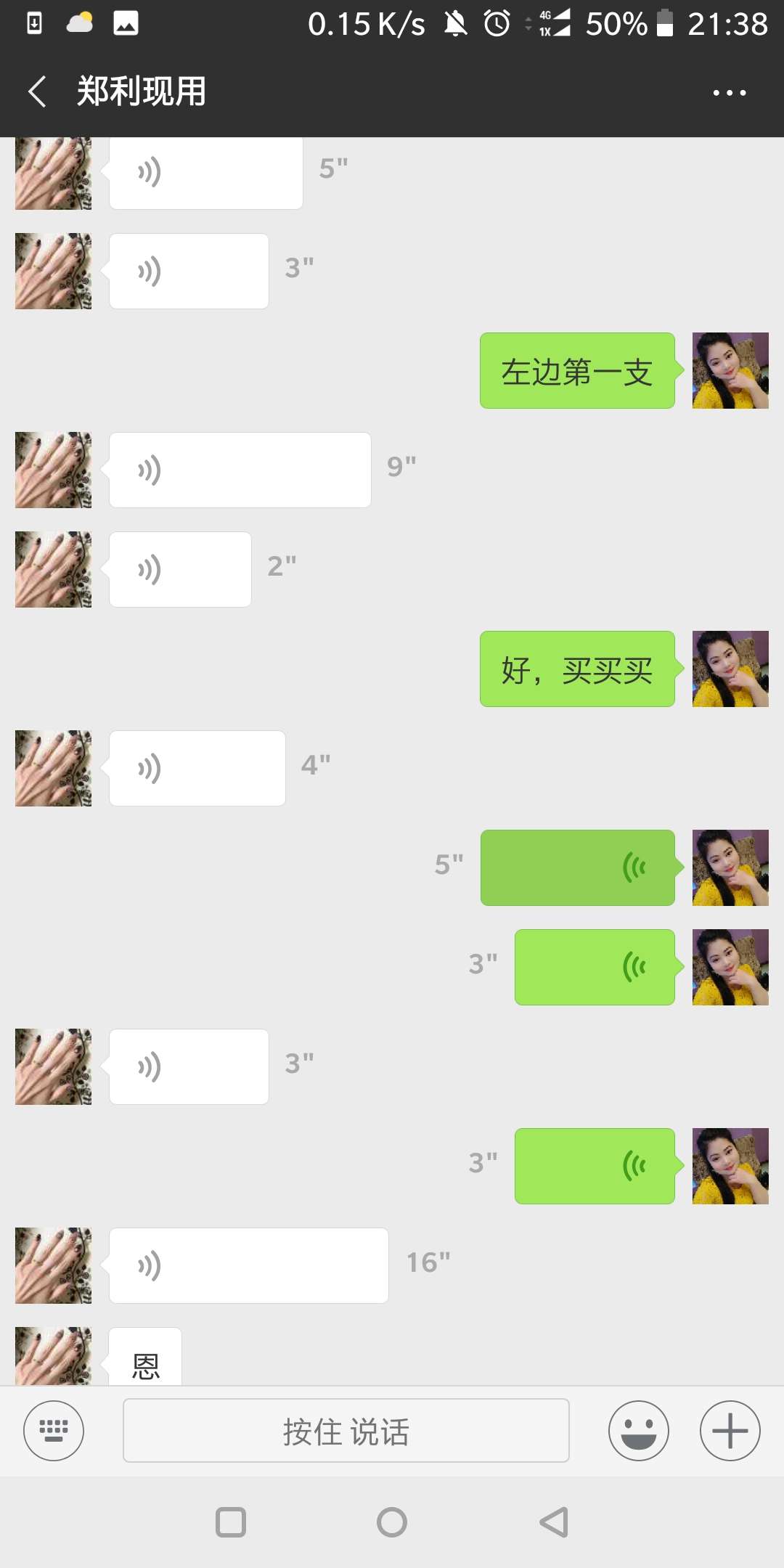This screenshot has width=784, height=1568.
Task: Open chat settings via three-dot menu
Action: click(x=730, y=91)
